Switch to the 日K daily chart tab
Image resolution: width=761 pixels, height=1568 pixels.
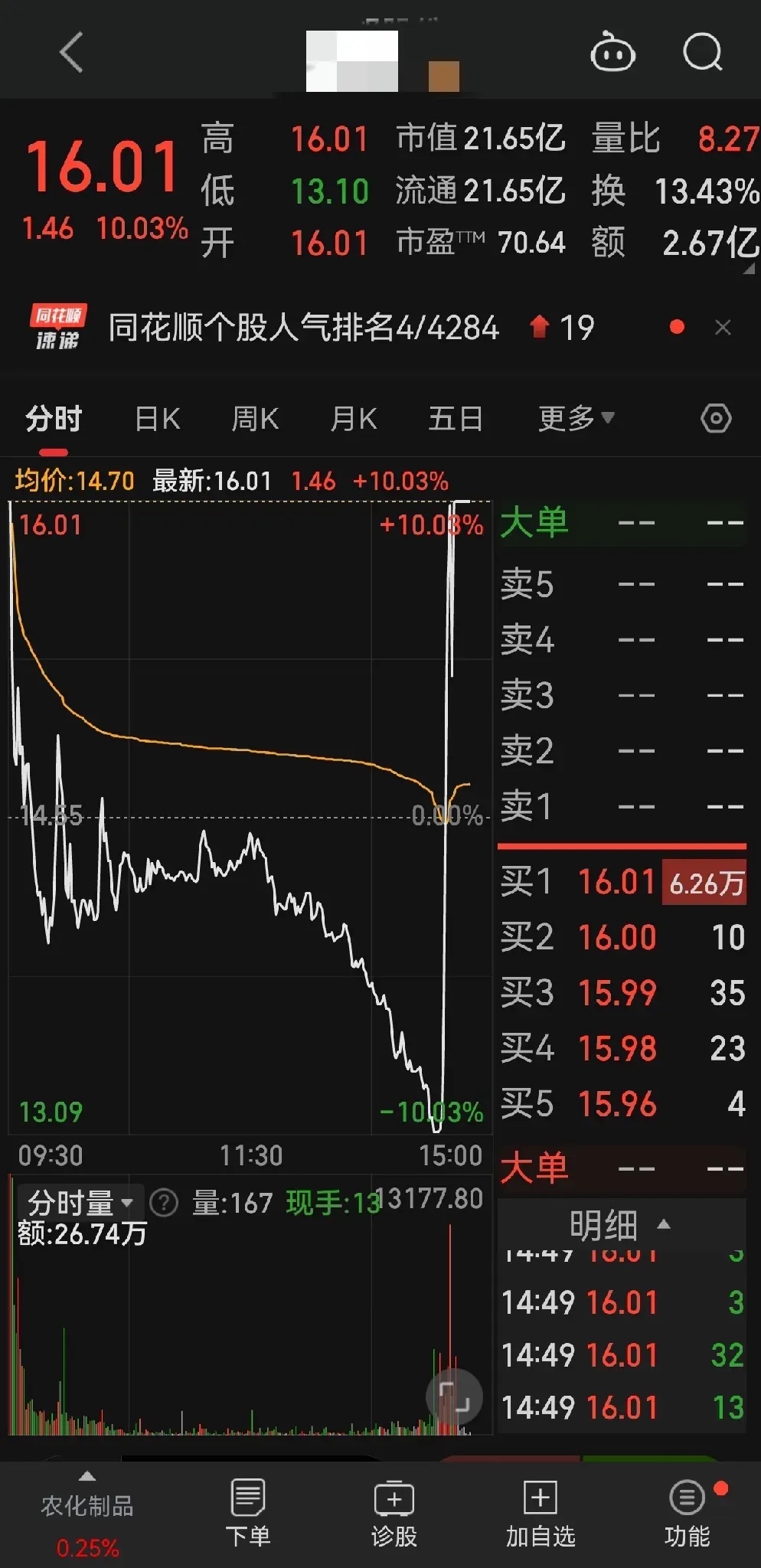156,419
